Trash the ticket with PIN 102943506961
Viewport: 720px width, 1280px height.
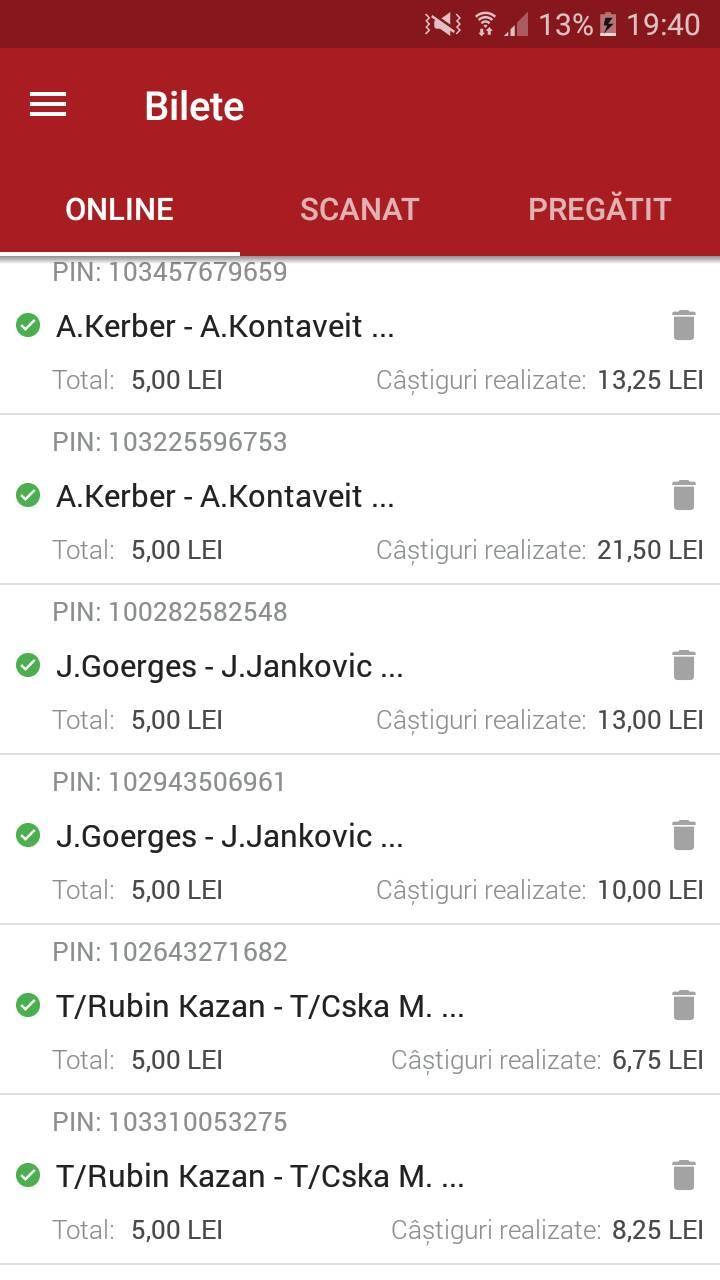(x=683, y=835)
